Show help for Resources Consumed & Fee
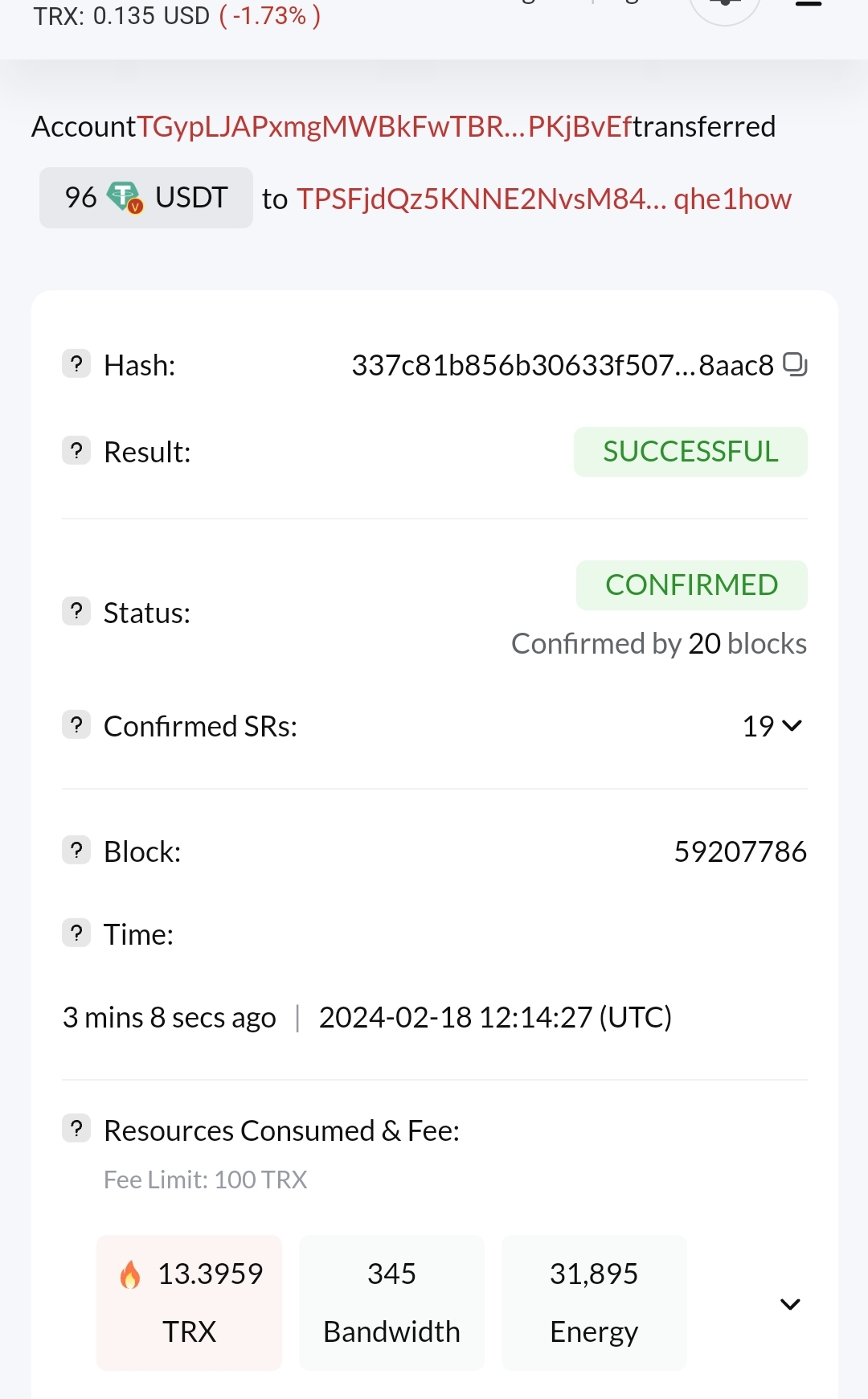The width and height of the screenshot is (868, 1399). click(76, 1130)
